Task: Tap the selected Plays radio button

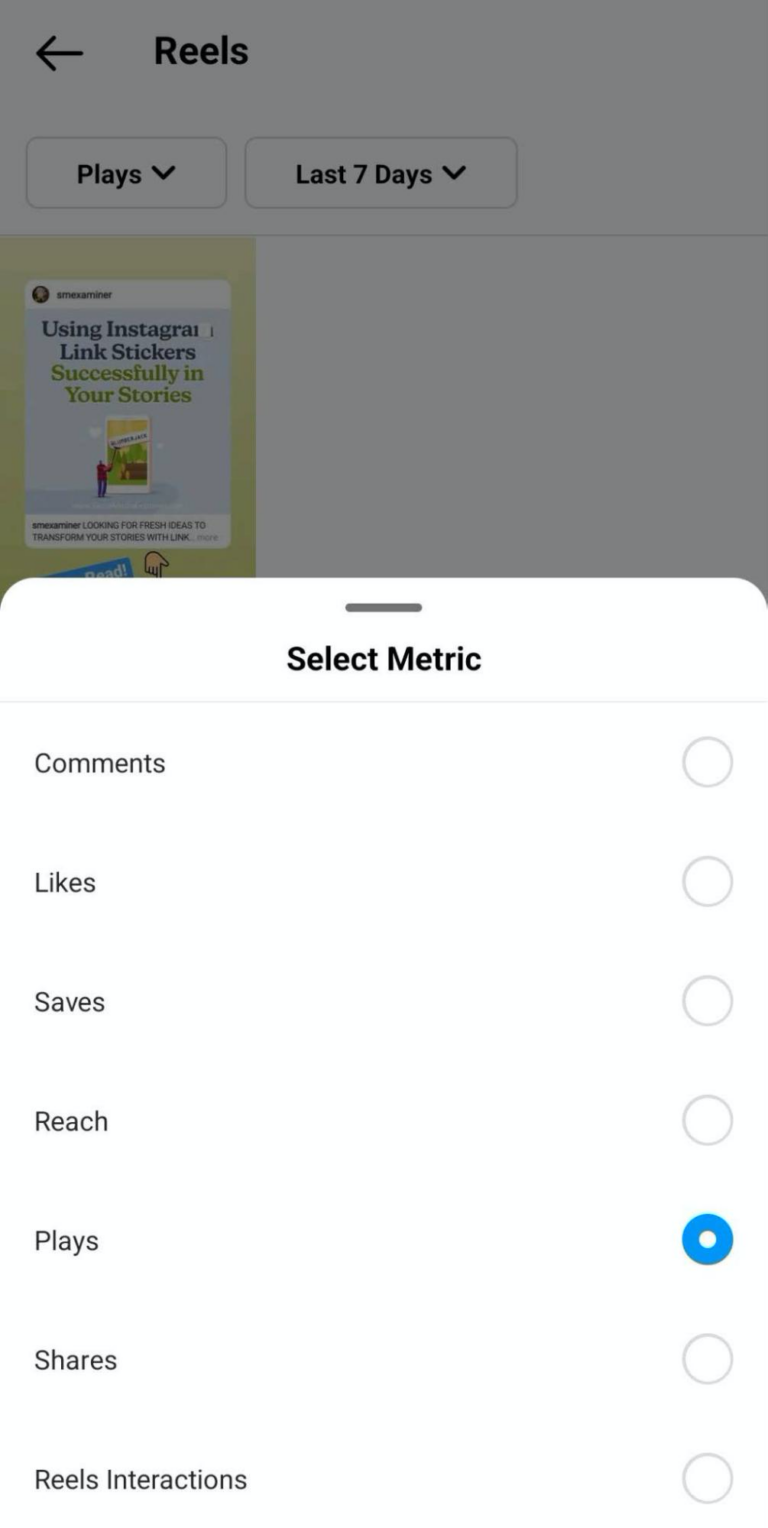Action: pos(707,1239)
